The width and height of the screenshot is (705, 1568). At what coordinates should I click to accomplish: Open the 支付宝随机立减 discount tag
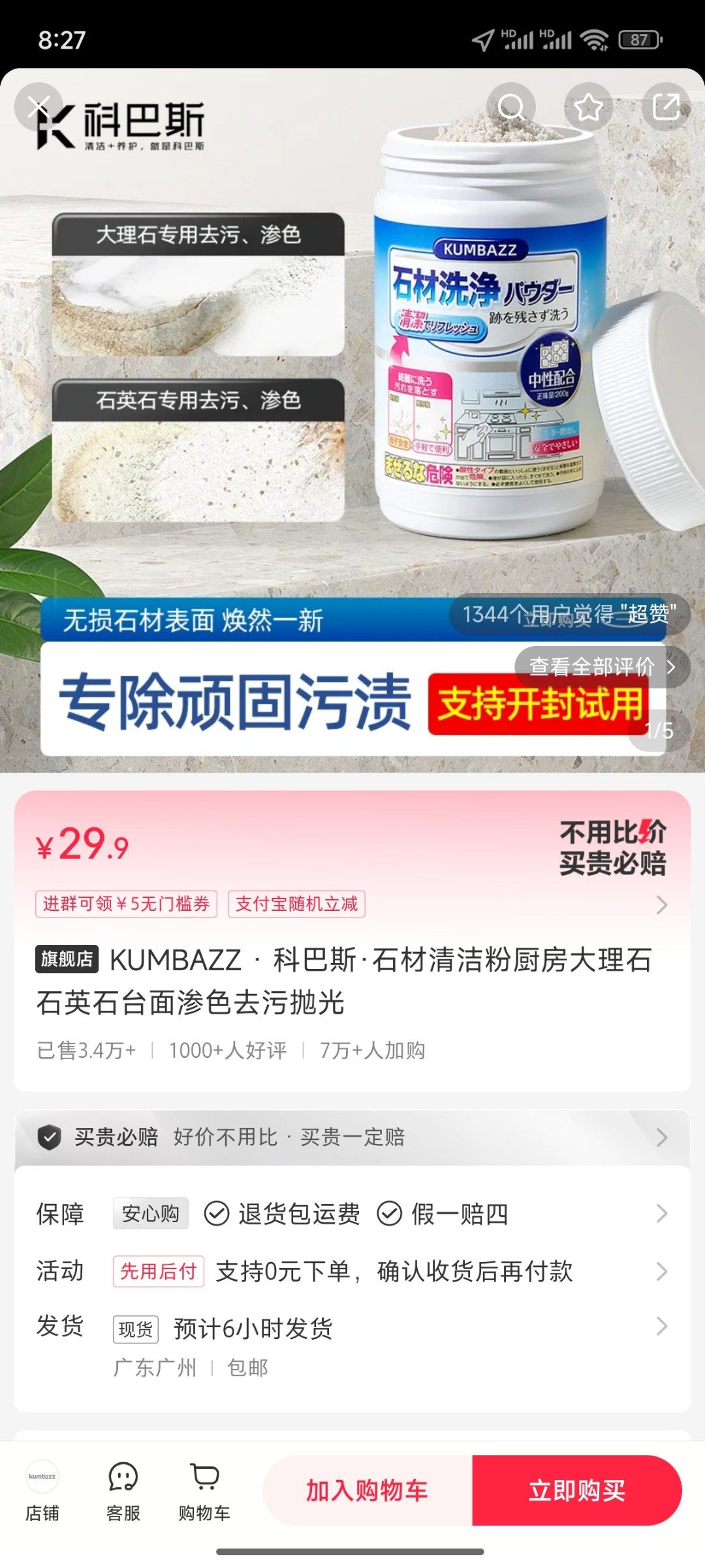pyautogui.click(x=296, y=904)
